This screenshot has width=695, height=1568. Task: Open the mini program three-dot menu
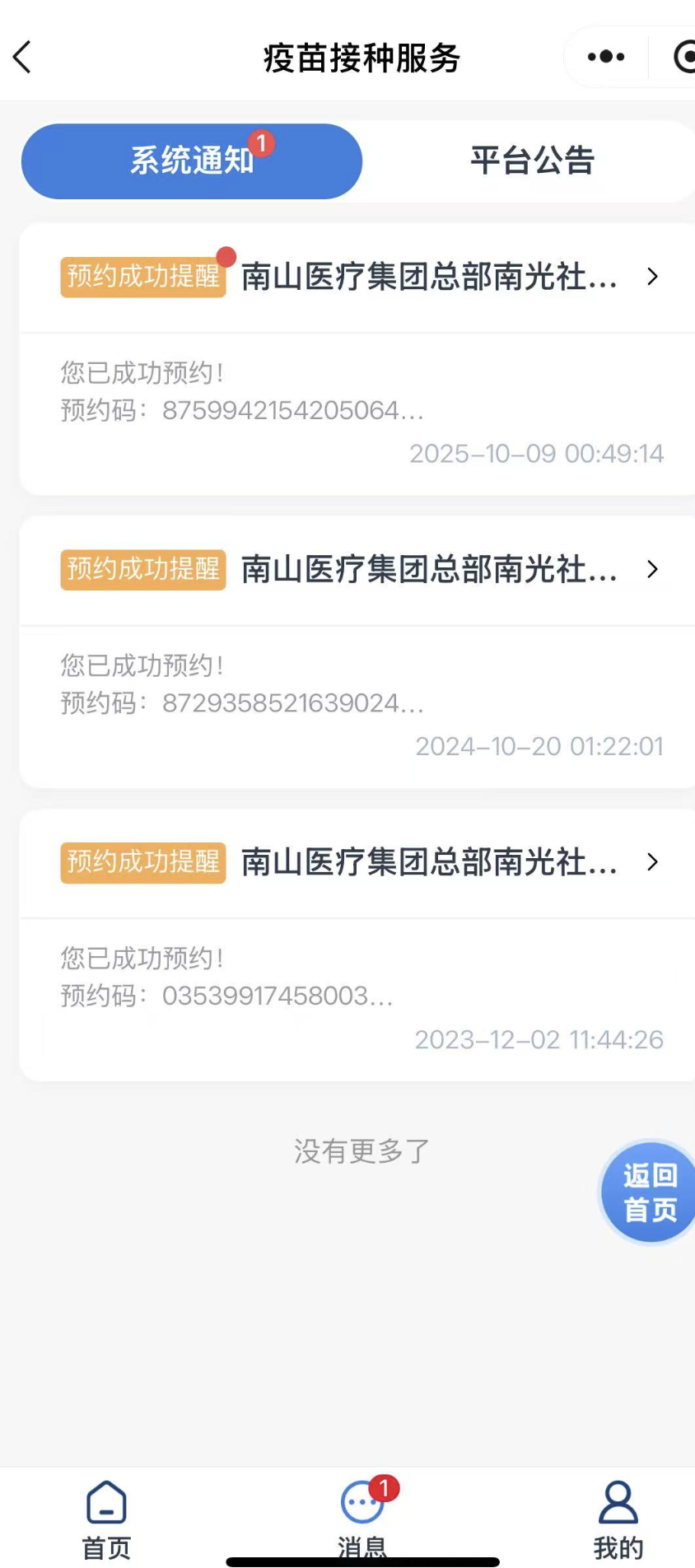pos(606,57)
